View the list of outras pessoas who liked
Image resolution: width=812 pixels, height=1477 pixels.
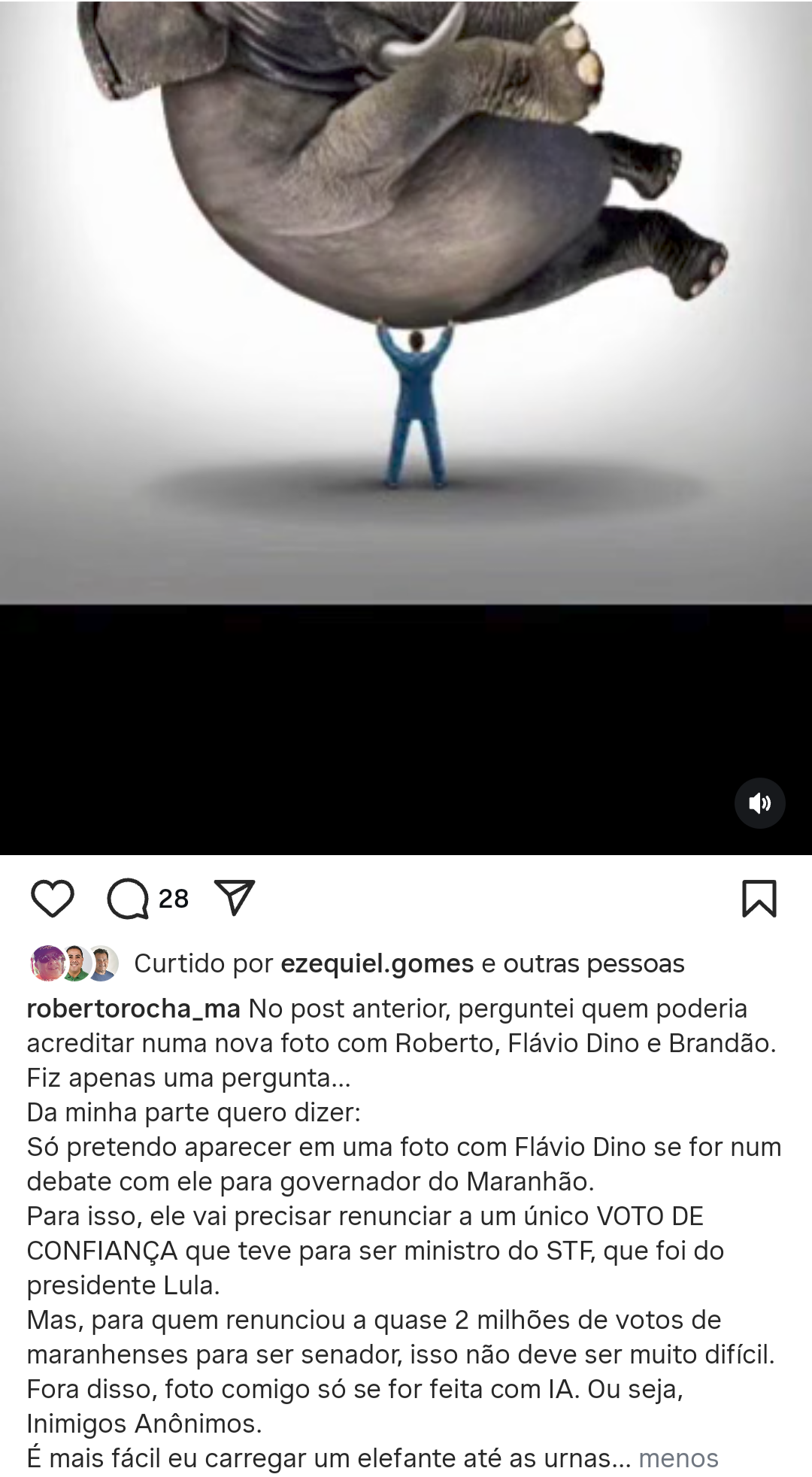[592, 963]
